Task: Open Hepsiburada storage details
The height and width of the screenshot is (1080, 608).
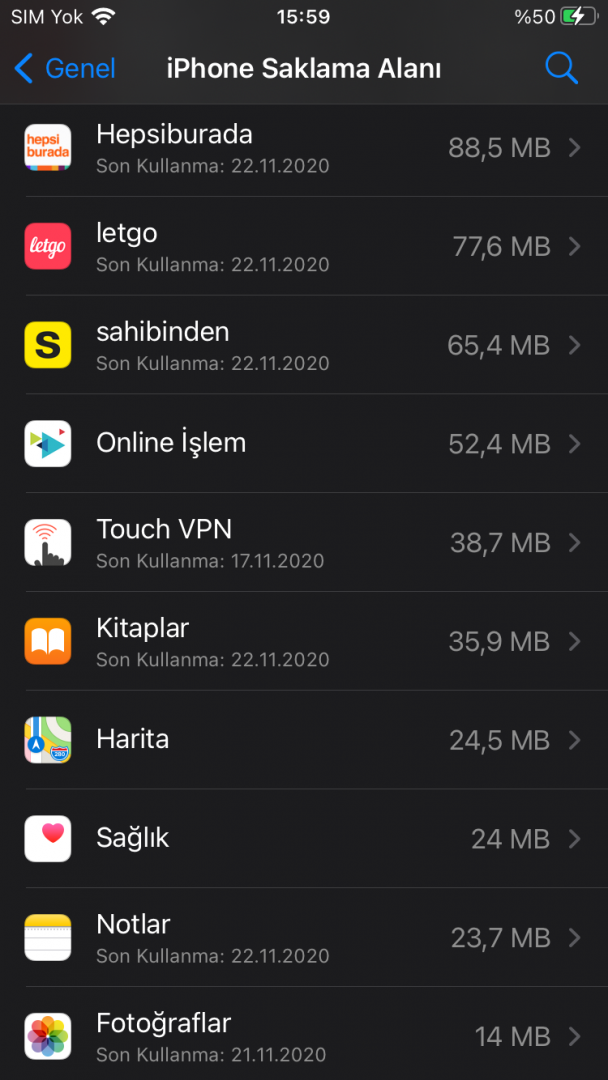Action: coord(304,148)
